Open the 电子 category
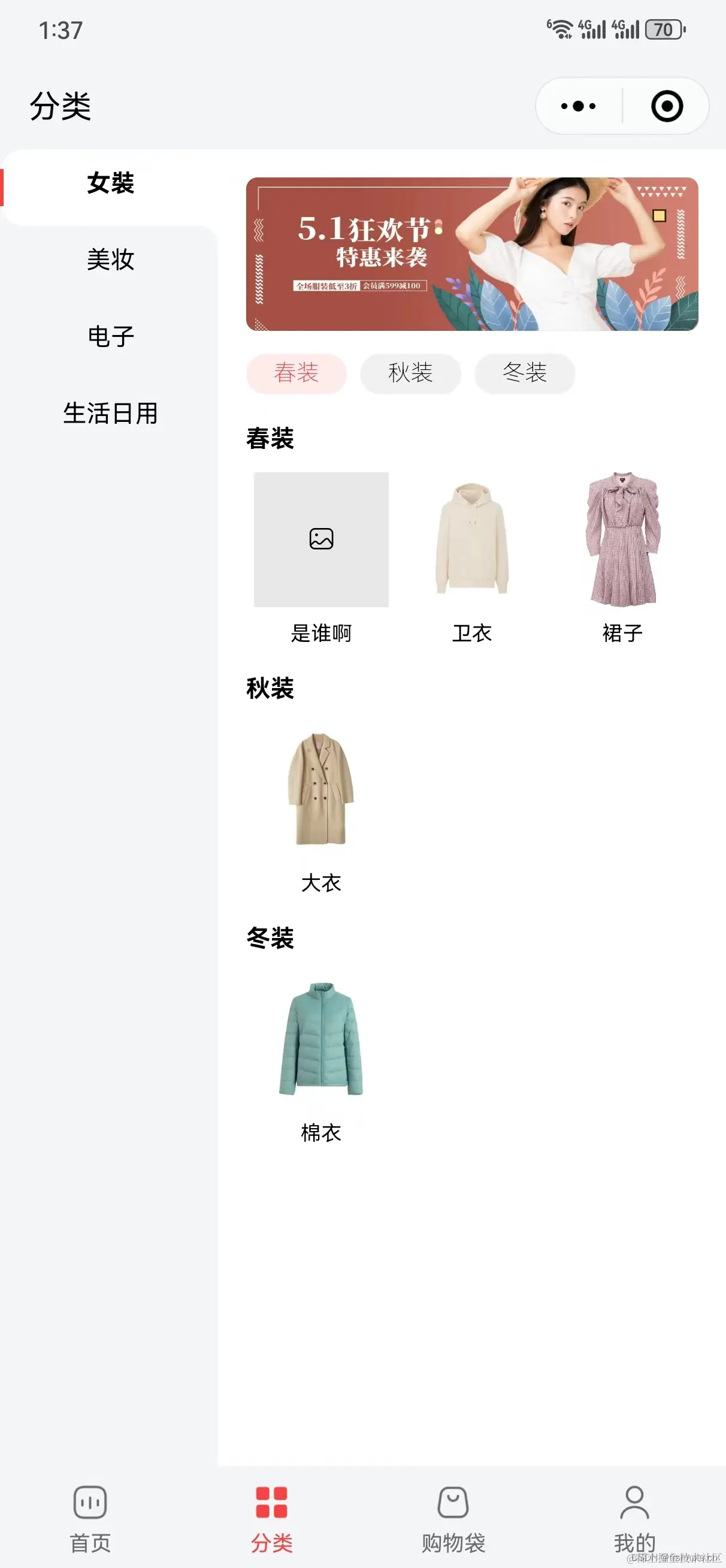 [110, 337]
